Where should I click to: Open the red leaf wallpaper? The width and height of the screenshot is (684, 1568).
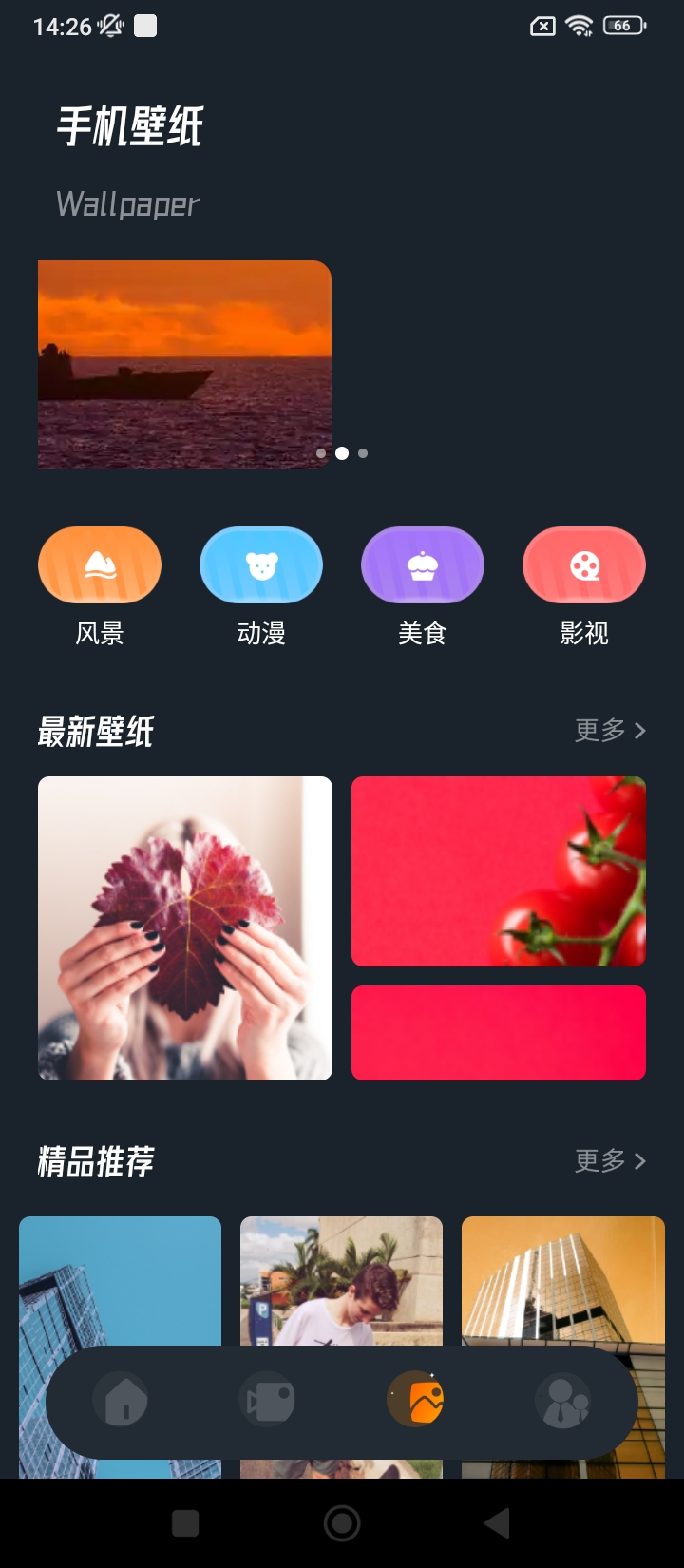point(185,928)
